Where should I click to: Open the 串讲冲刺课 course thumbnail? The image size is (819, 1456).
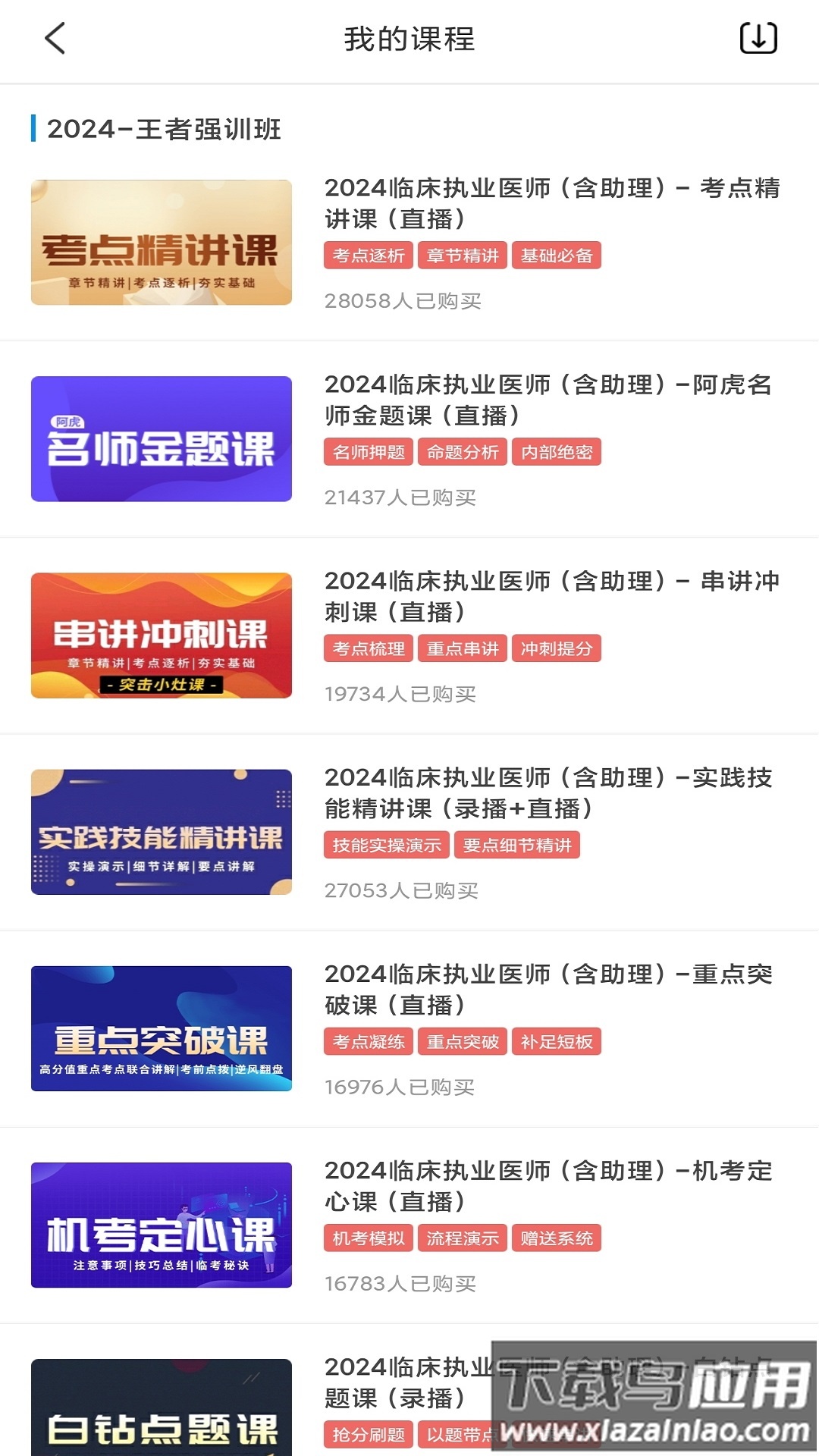pos(161,634)
